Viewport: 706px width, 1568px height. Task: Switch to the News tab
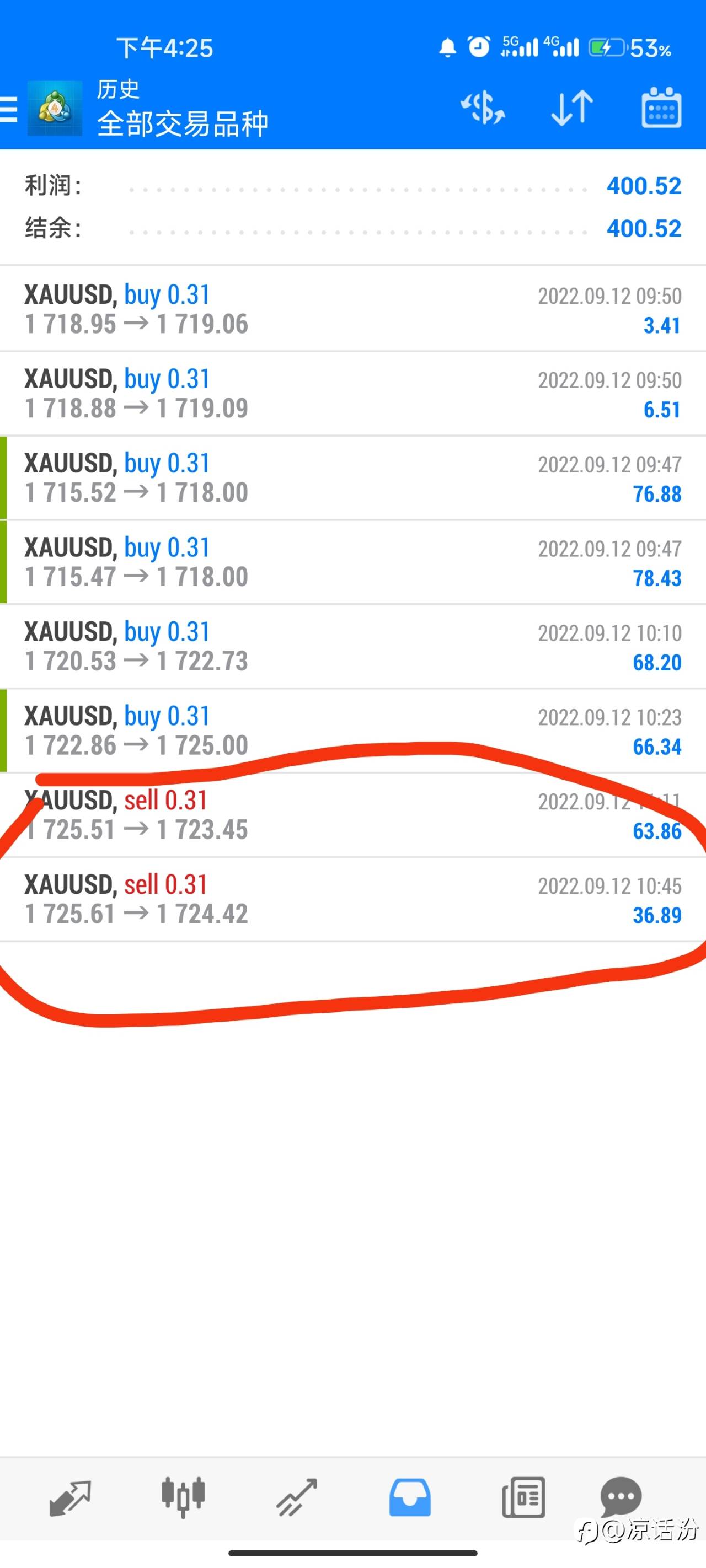(523, 1497)
